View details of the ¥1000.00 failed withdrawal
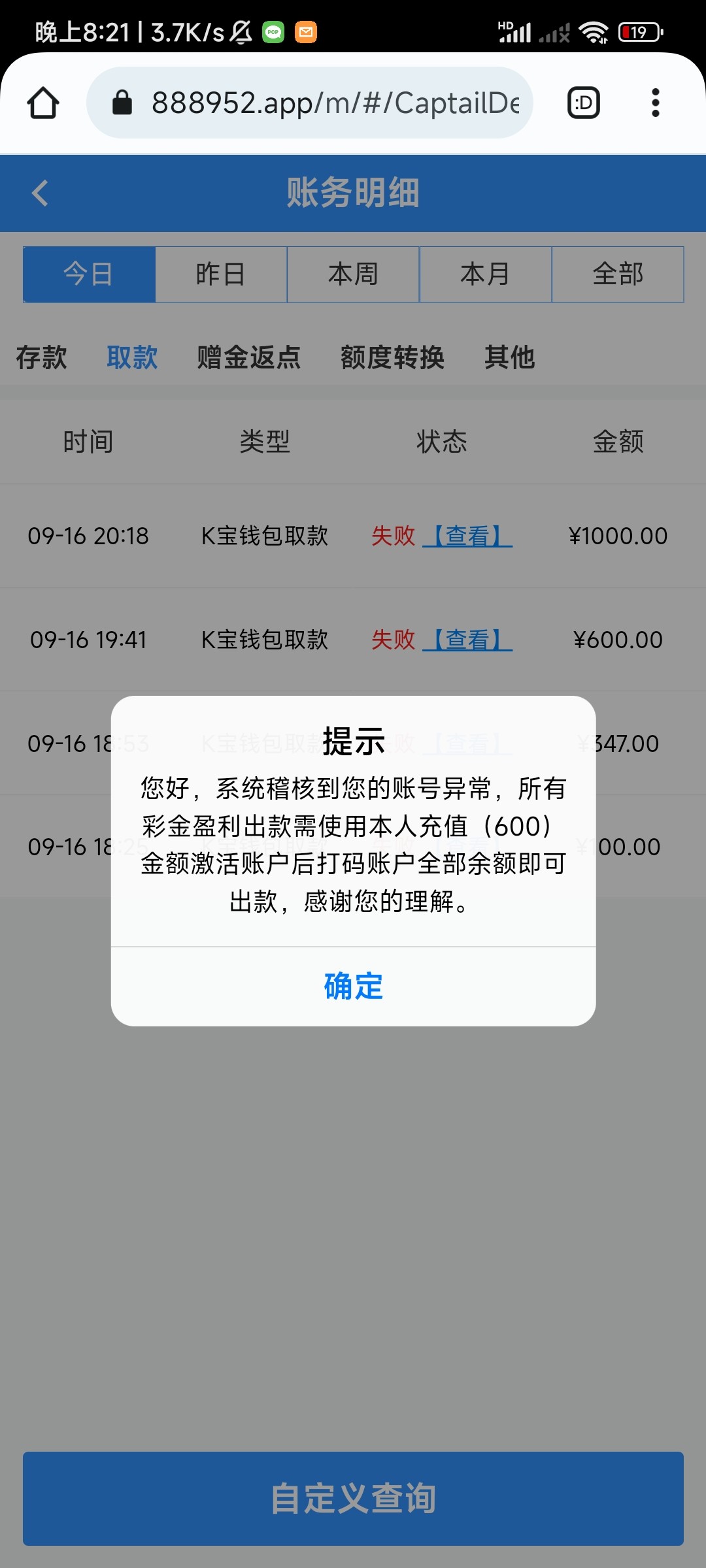 click(x=467, y=536)
